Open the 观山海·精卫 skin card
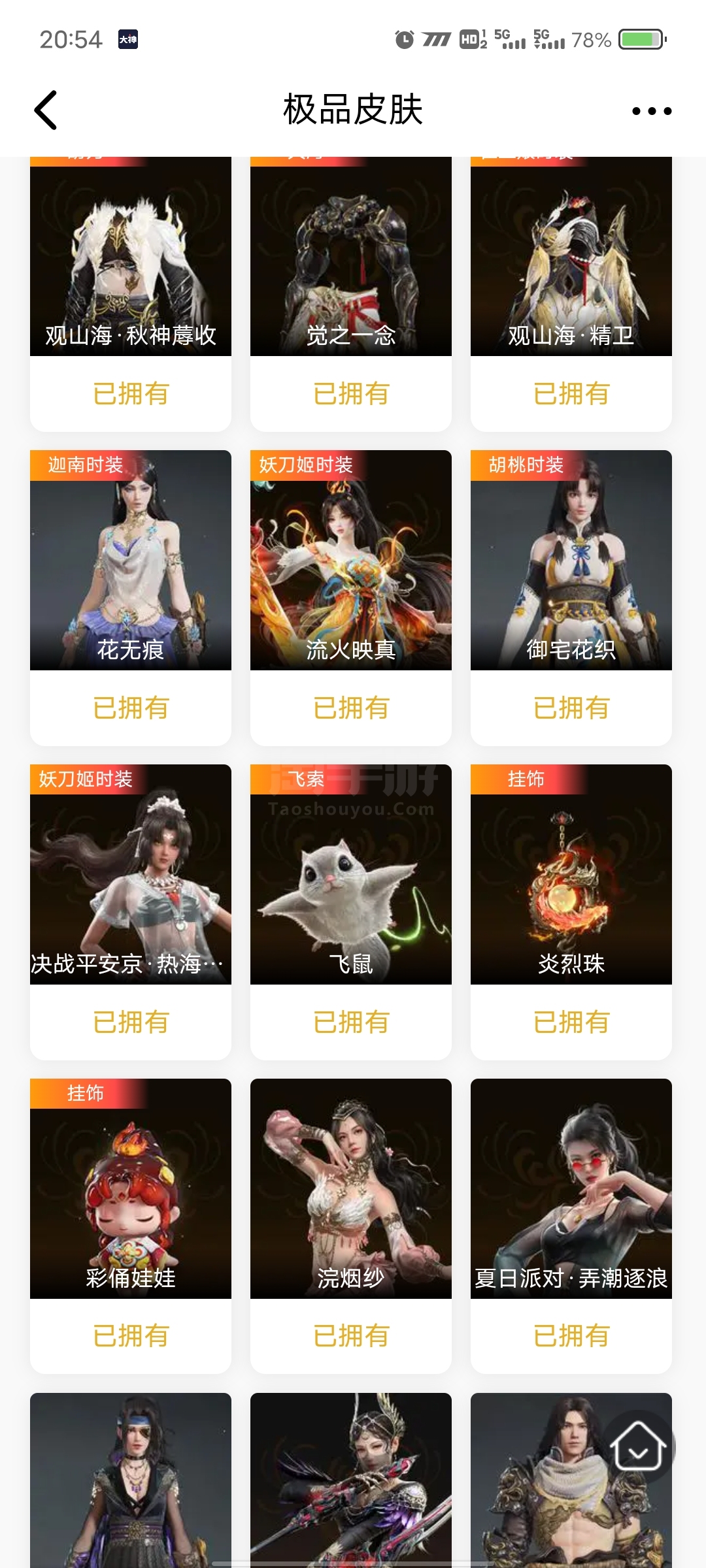The height and width of the screenshot is (1568, 706). coord(571,261)
